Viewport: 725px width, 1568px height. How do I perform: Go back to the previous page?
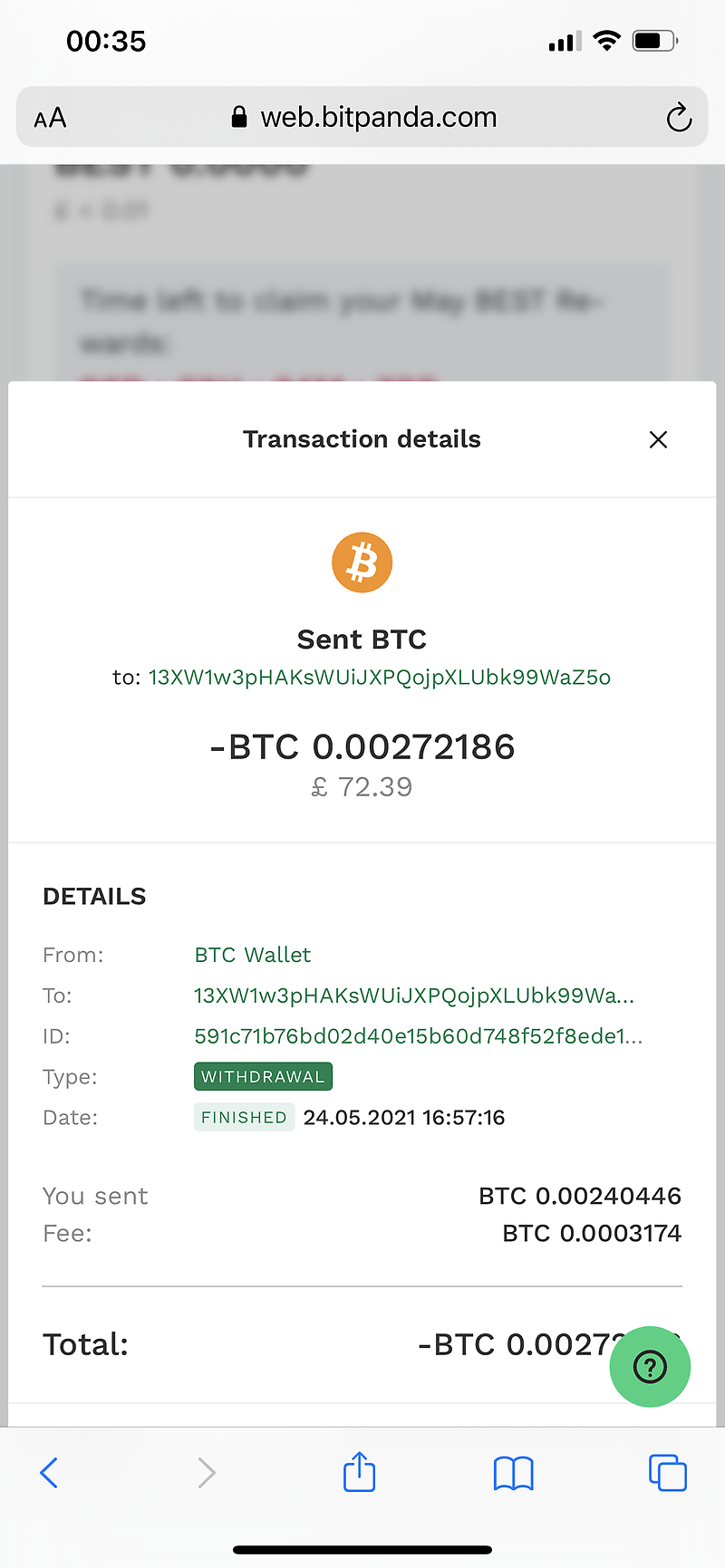[50, 1473]
